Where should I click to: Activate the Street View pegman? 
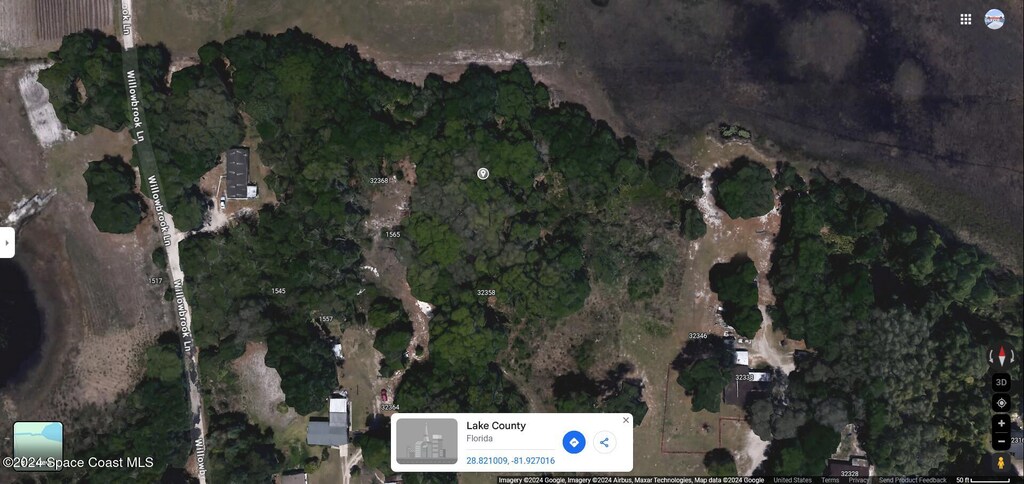(1001, 462)
